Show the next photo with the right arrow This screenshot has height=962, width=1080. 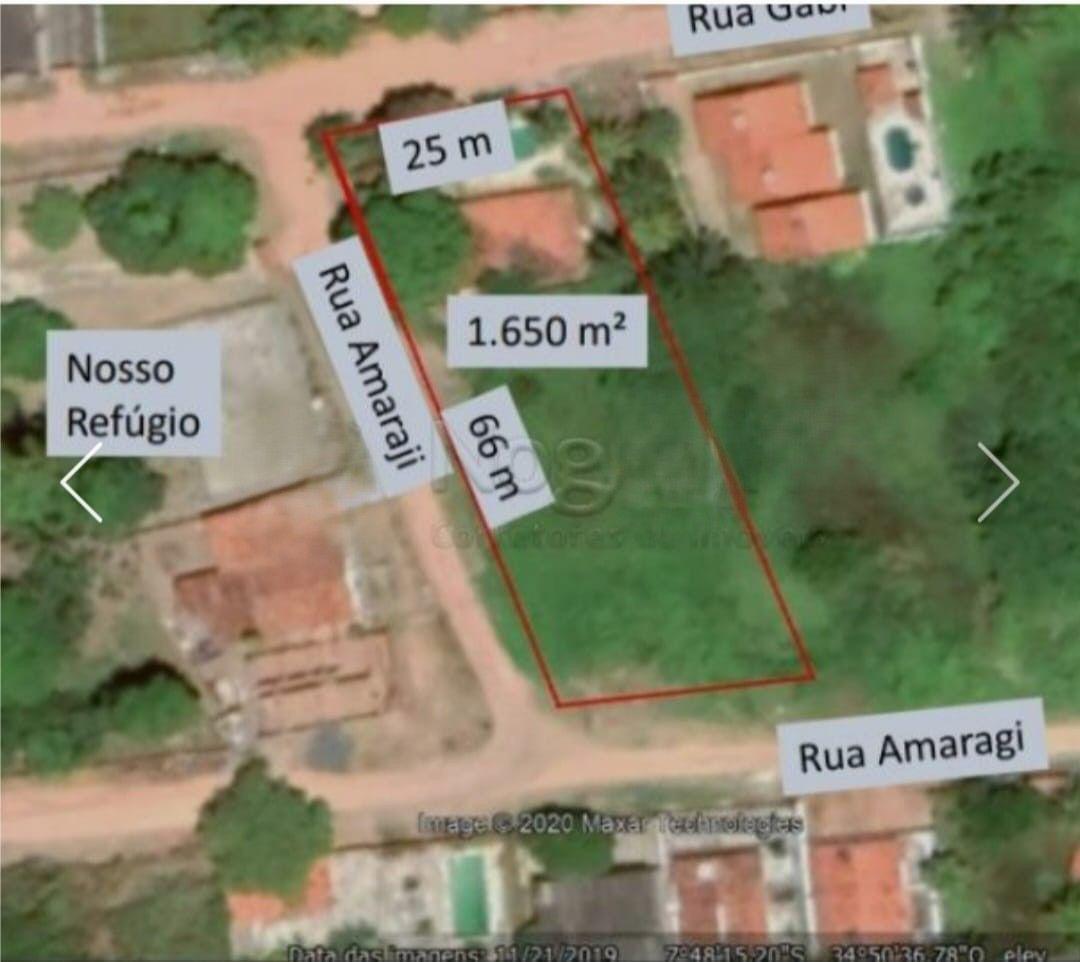click(997, 482)
